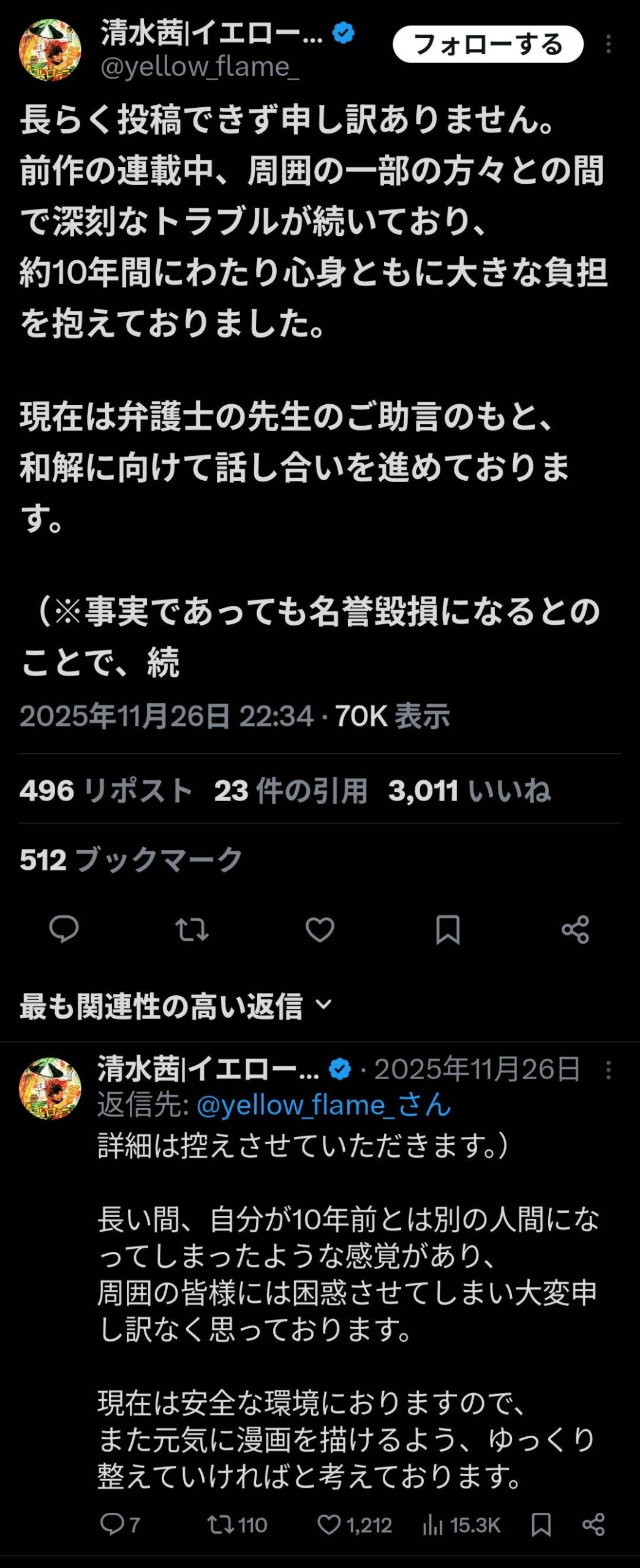Share the main post

coord(575,929)
